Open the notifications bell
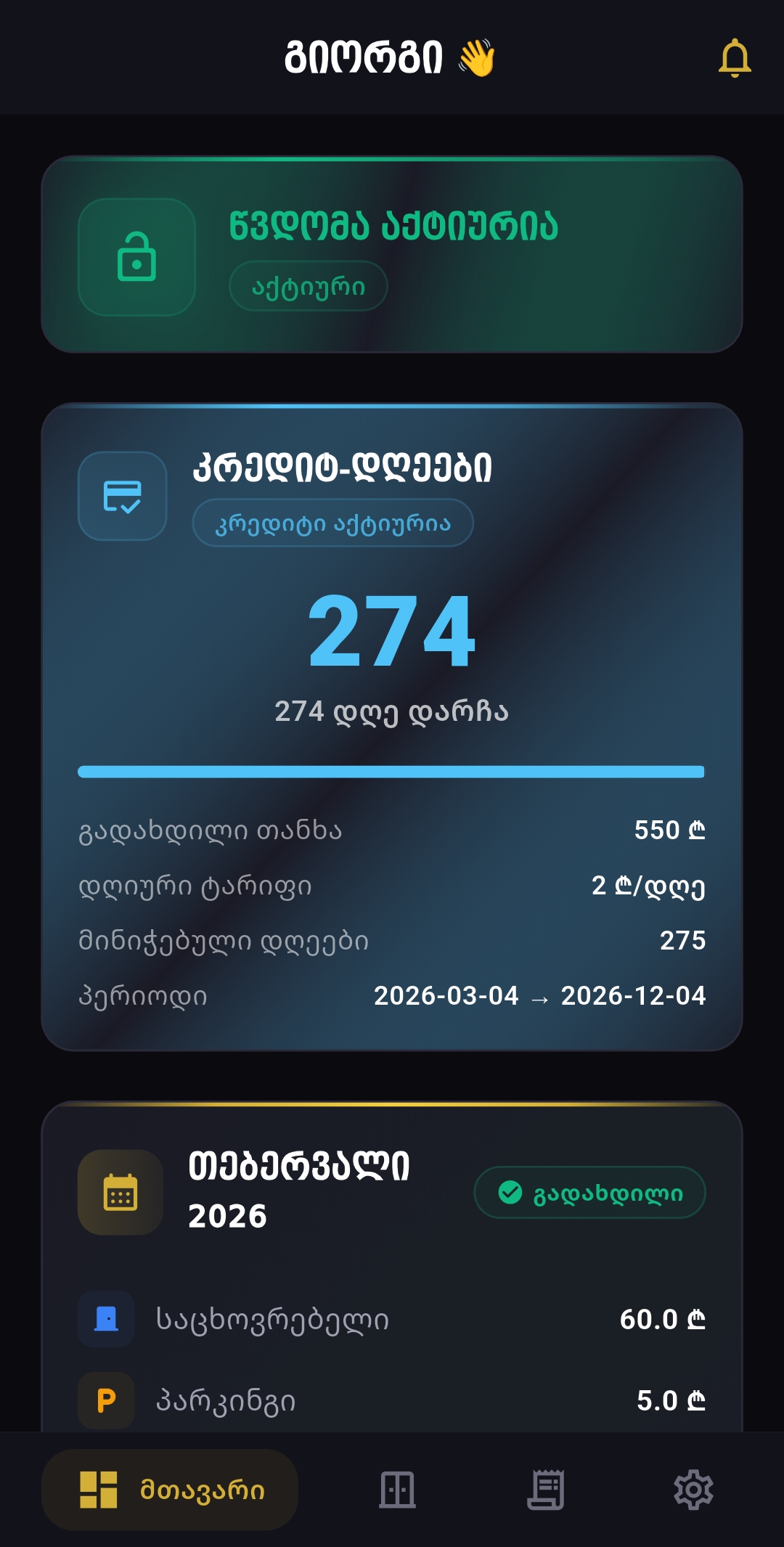Viewport: 784px width, 1547px height. (x=734, y=58)
